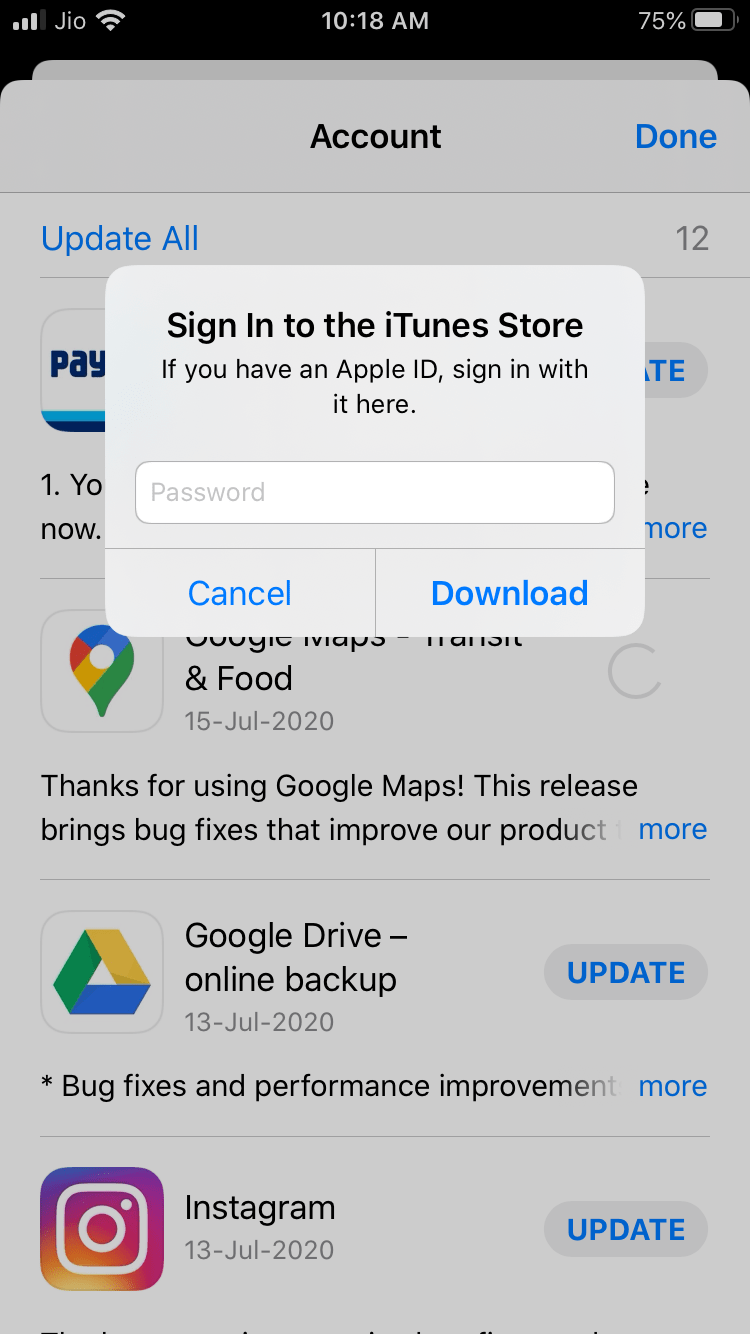The height and width of the screenshot is (1334, 750).
Task: Update Instagram
Action: [x=625, y=1229]
